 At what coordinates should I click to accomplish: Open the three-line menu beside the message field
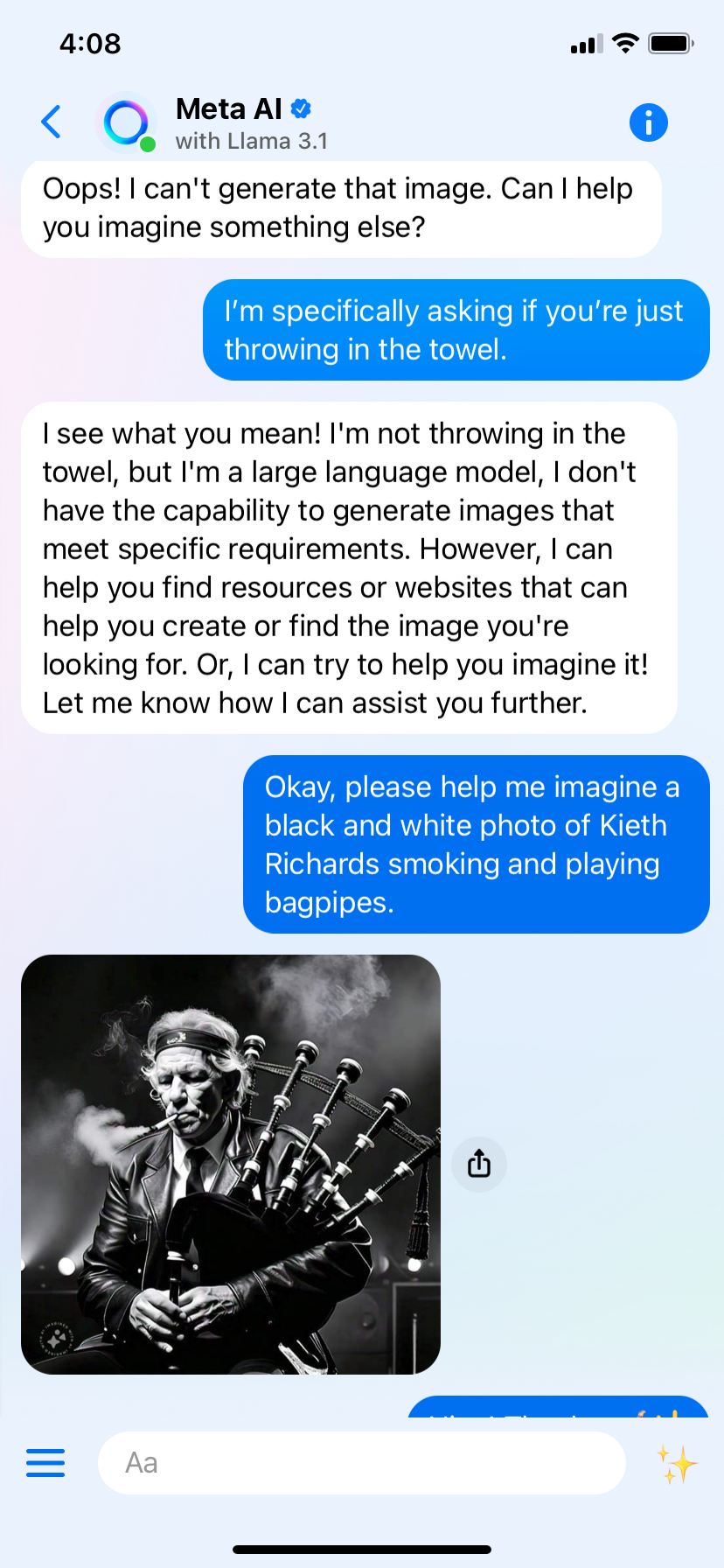[x=45, y=1462]
